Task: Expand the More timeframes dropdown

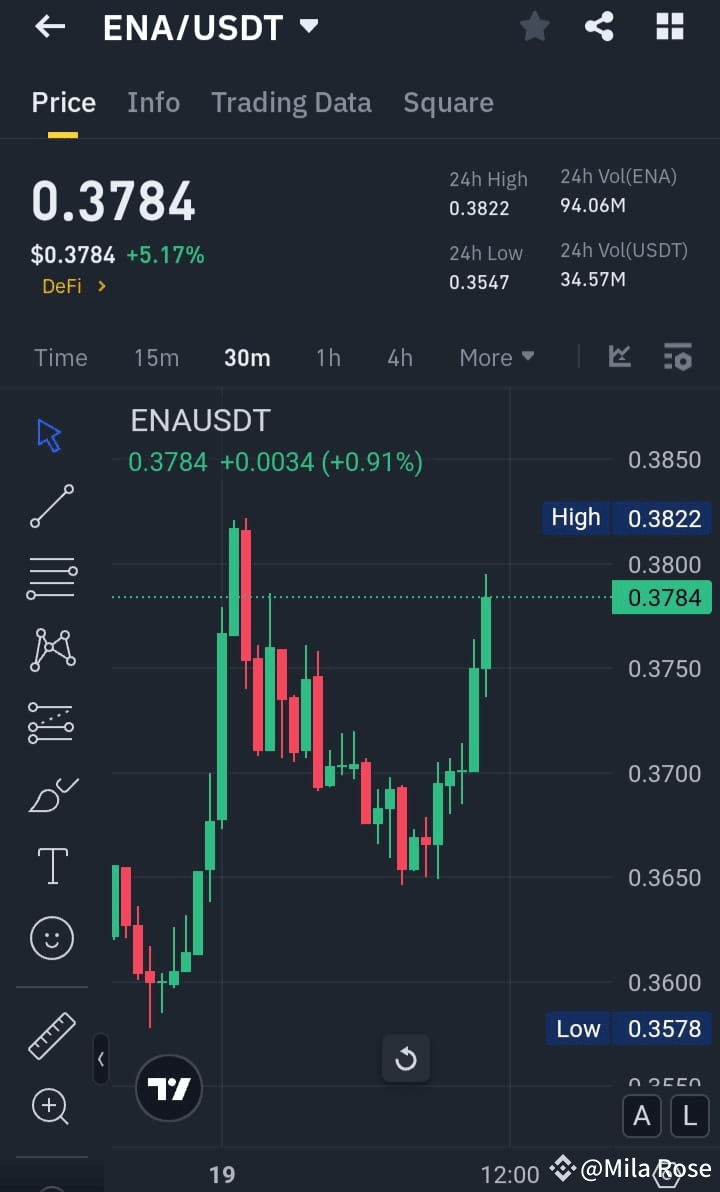Action: pos(496,357)
